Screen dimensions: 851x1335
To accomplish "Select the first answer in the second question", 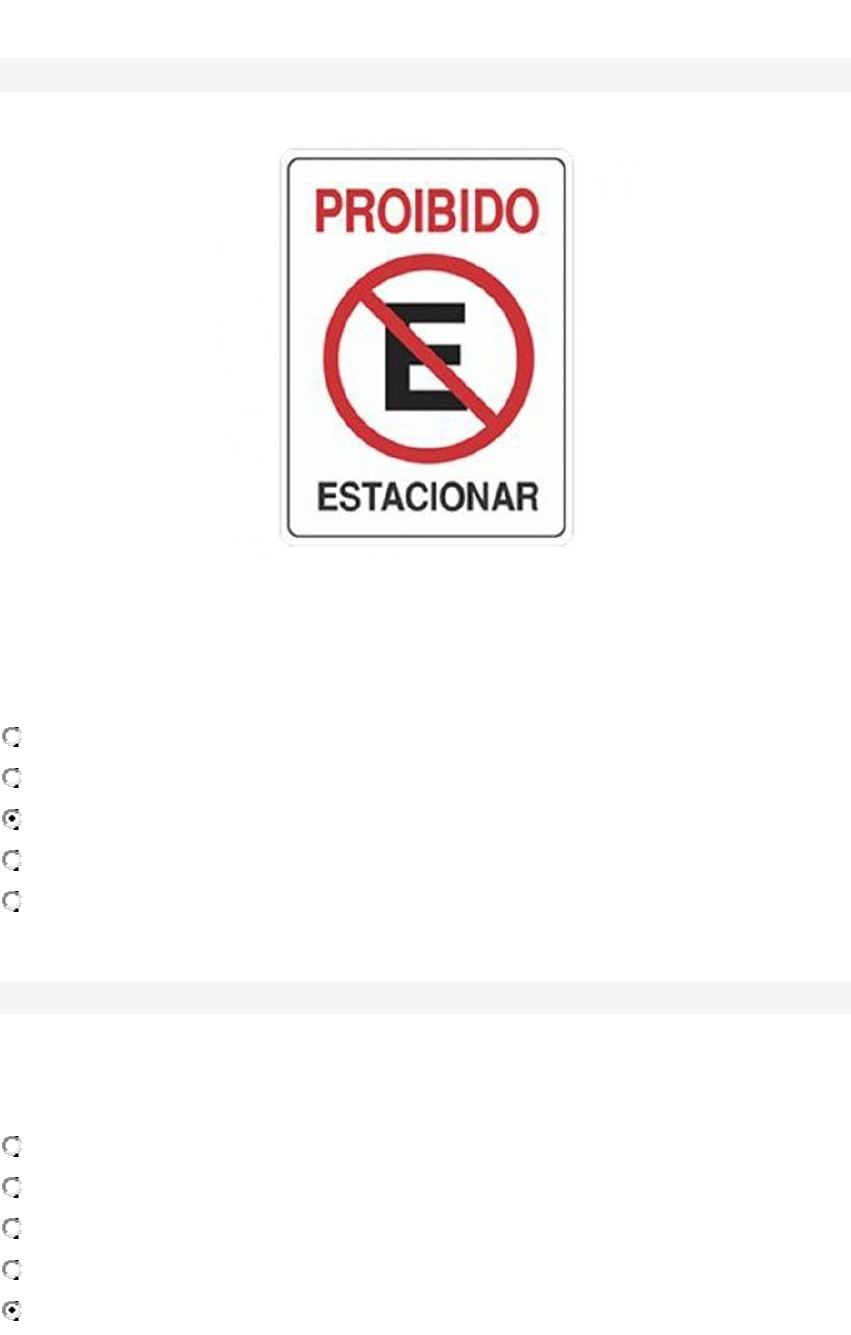I will (x=12, y=1145).
